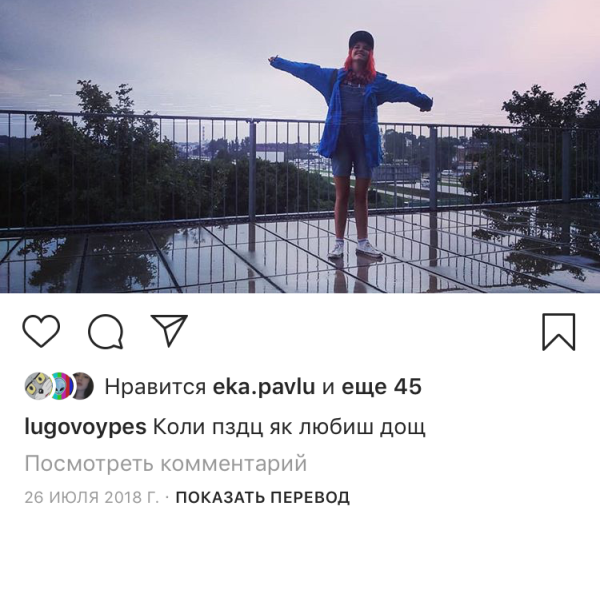View the list of 45 other likes
Viewport: 600px width, 600px height.
[x=382, y=387]
